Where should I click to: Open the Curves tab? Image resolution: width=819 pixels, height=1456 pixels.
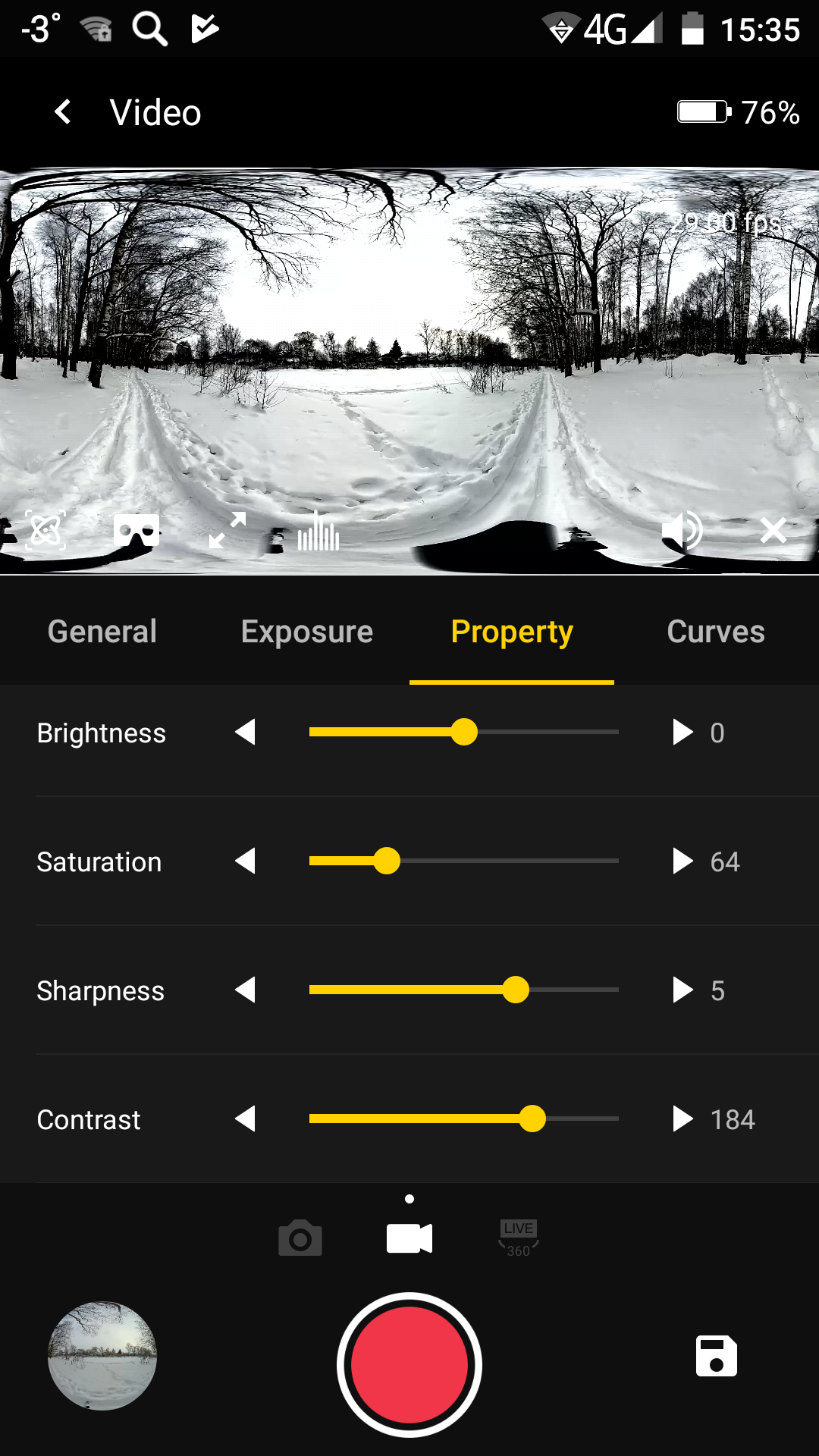click(x=716, y=632)
